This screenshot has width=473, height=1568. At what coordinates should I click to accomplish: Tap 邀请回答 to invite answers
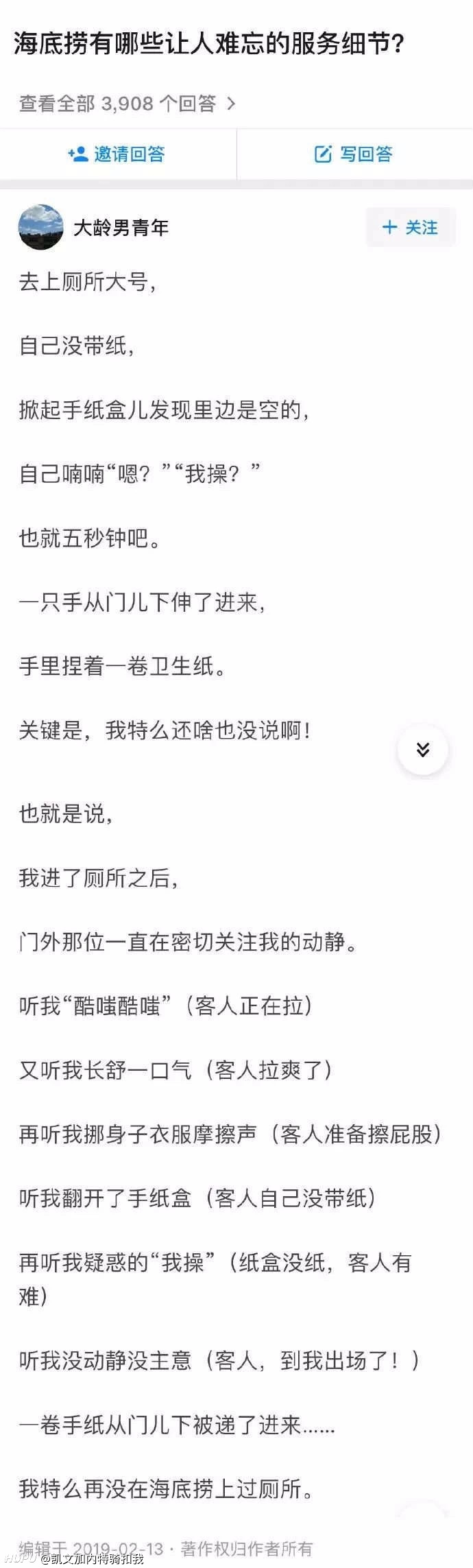[x=117, y=154]
